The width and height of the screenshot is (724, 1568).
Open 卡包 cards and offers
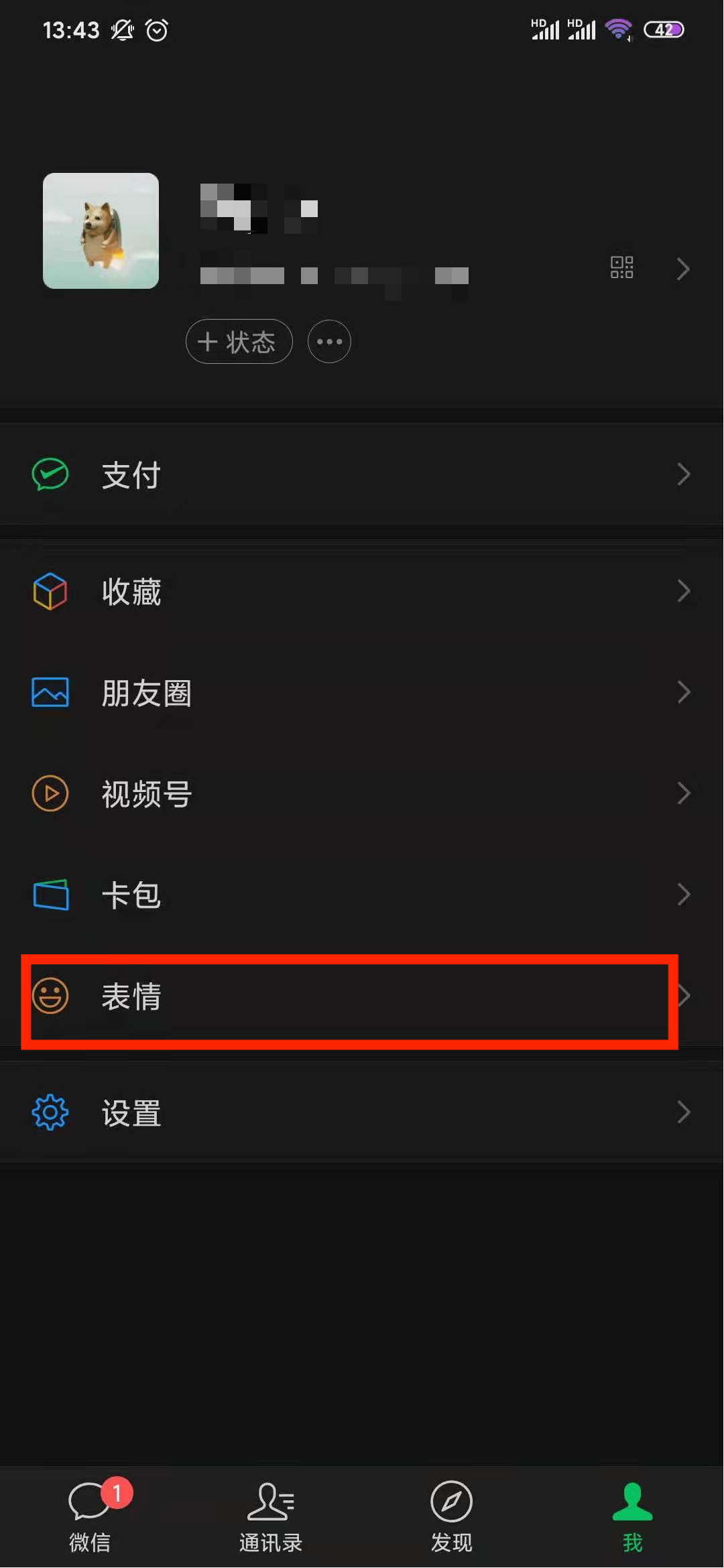[x=362, y=895]
